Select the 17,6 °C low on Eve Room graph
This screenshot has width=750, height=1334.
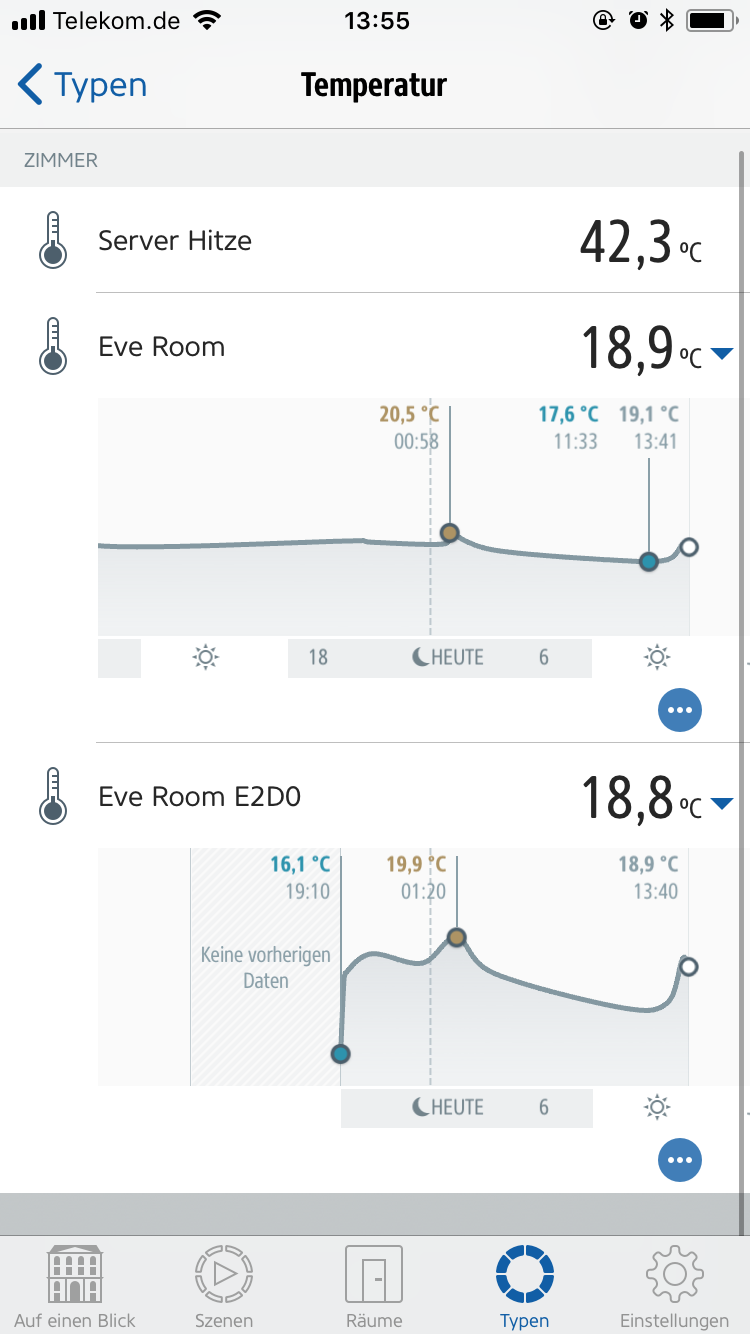649,561
